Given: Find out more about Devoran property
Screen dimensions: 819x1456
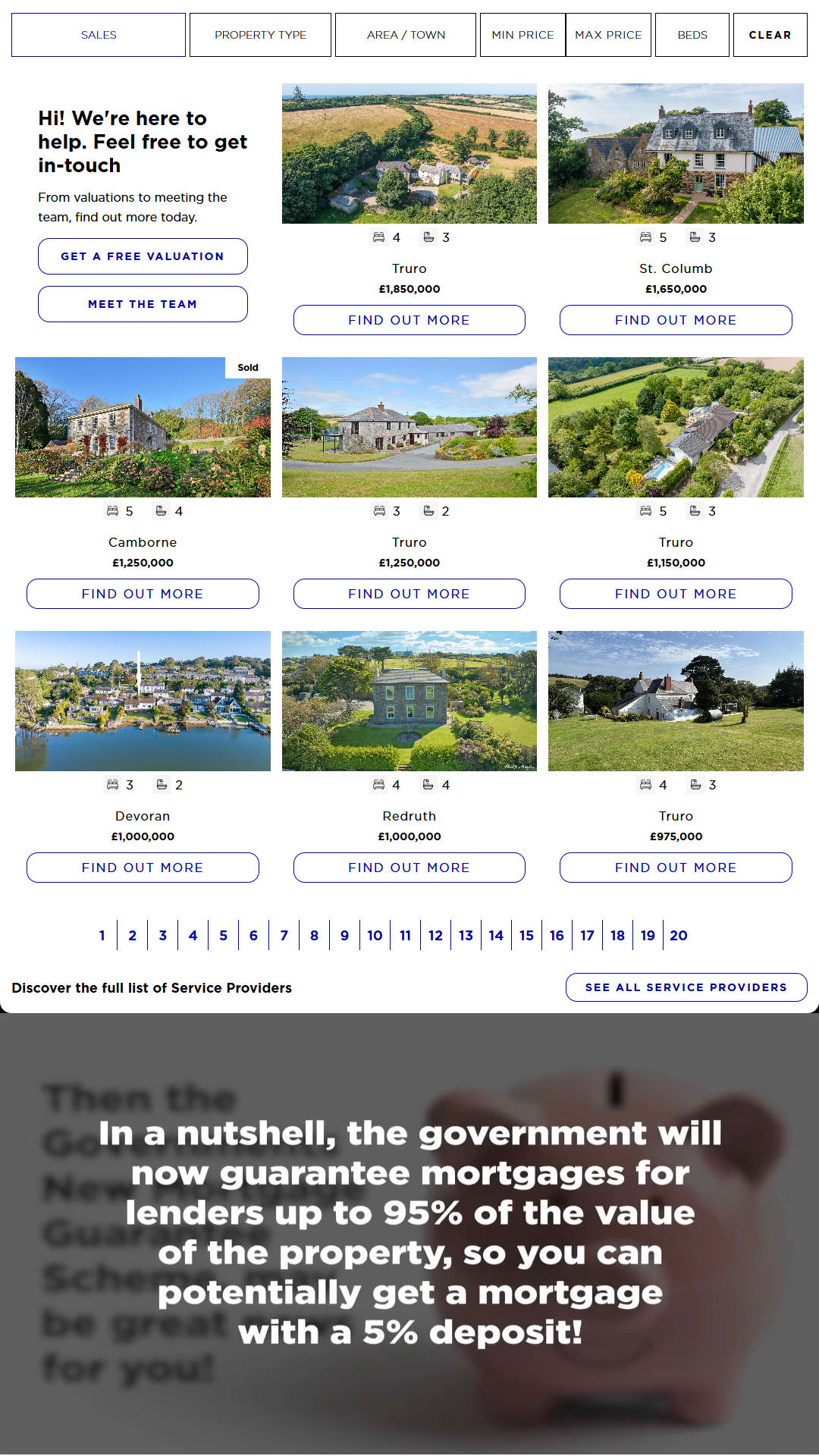Looking at the screenshot, I should click(143, 868).
